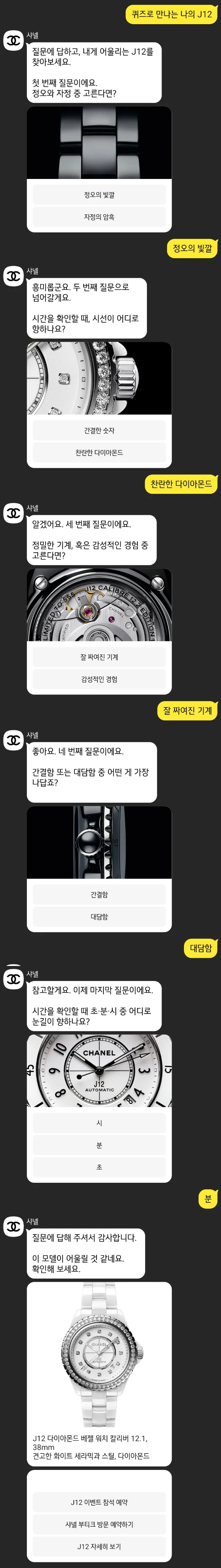Pick the '분' answer button
Viewport: 221px width, 1568px height.
pos(99,1145)
